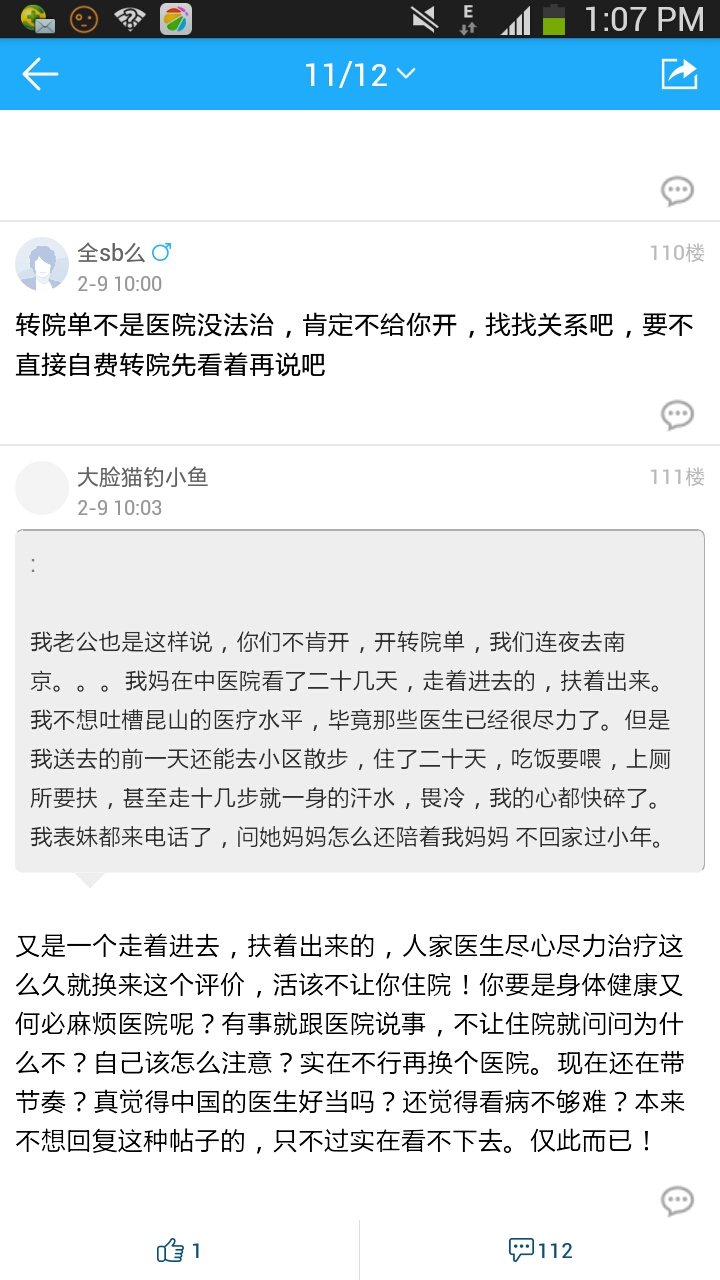Image resolution: width=720 pixels, height=1280 pixels.
Task: Open 大脸猫钓小鱼's avatar
Action: point(42,489)
